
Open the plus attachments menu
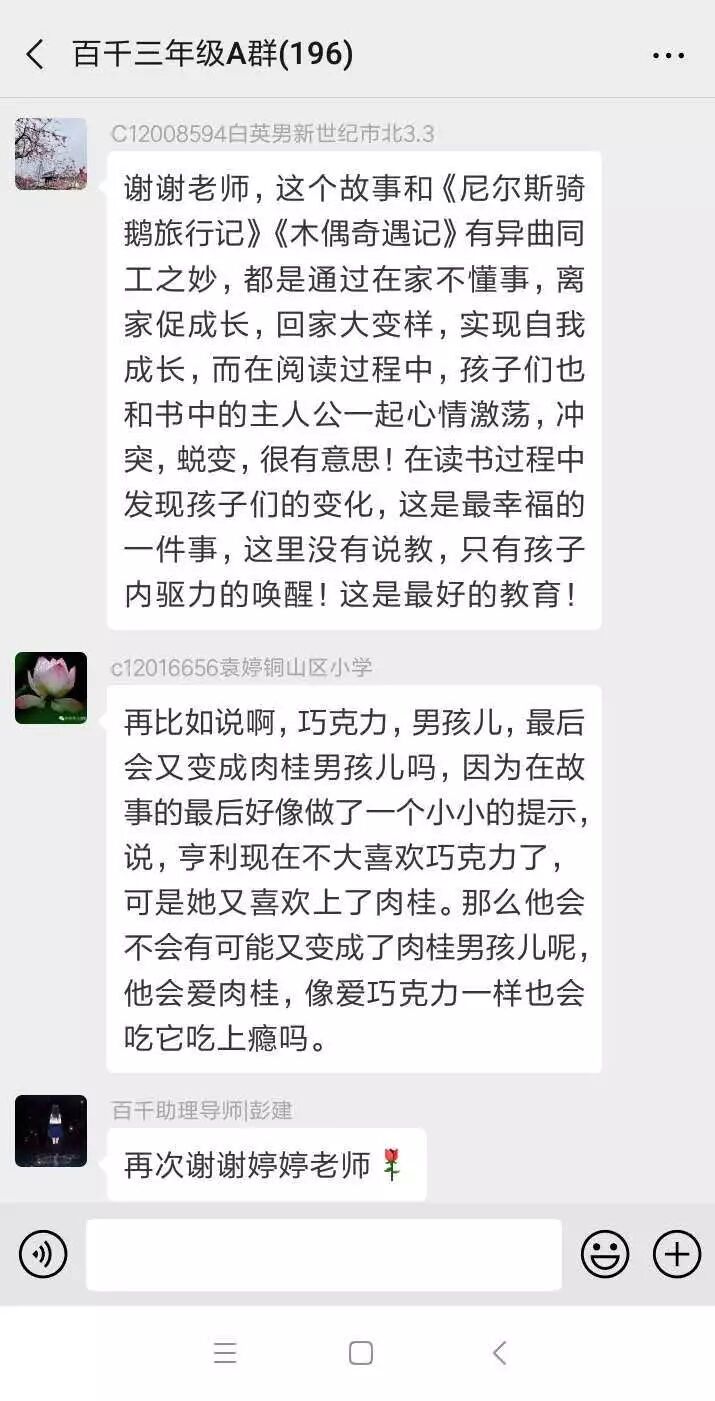coord(677,1254)
